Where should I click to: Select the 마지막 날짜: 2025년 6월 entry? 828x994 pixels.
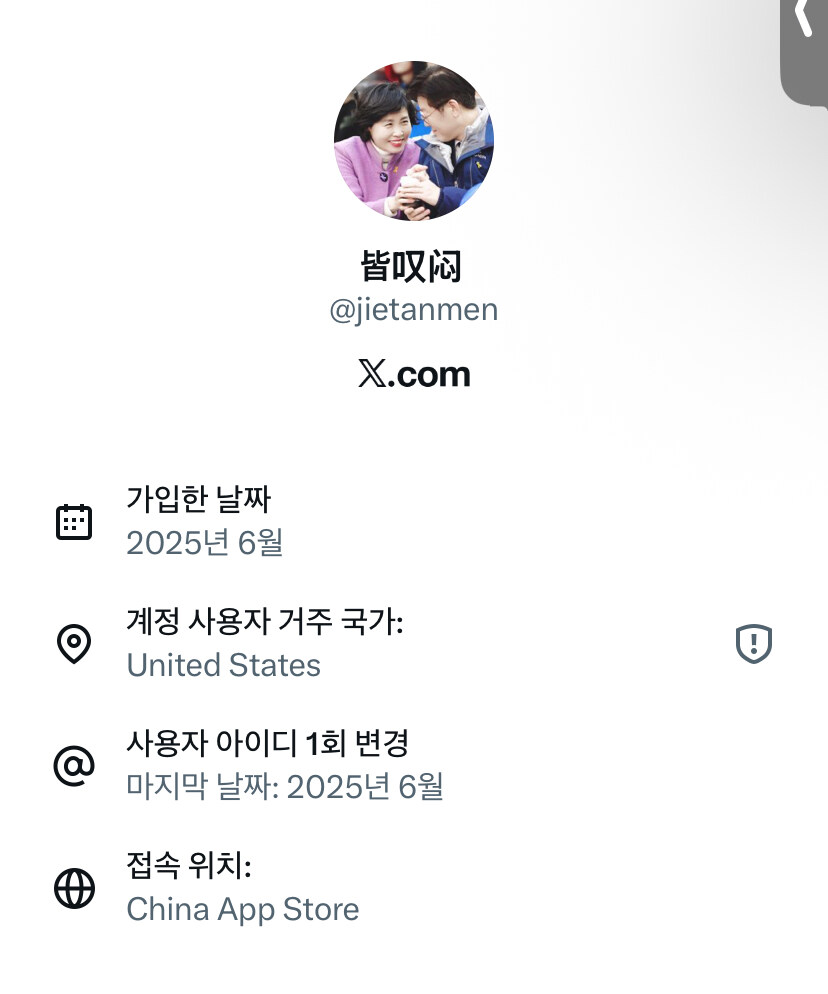(283, 788)
